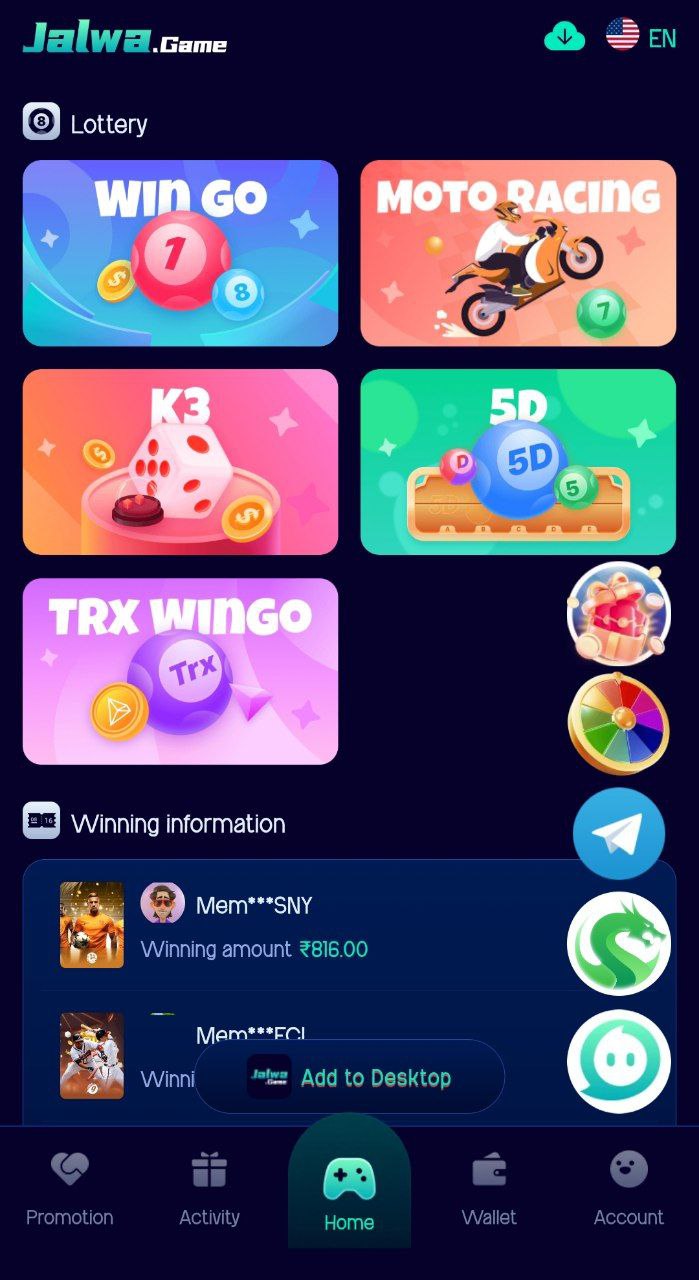Launch the K3 dice game
The width and height of the screenshot is (699, 1280).
(x=180, y=462)
